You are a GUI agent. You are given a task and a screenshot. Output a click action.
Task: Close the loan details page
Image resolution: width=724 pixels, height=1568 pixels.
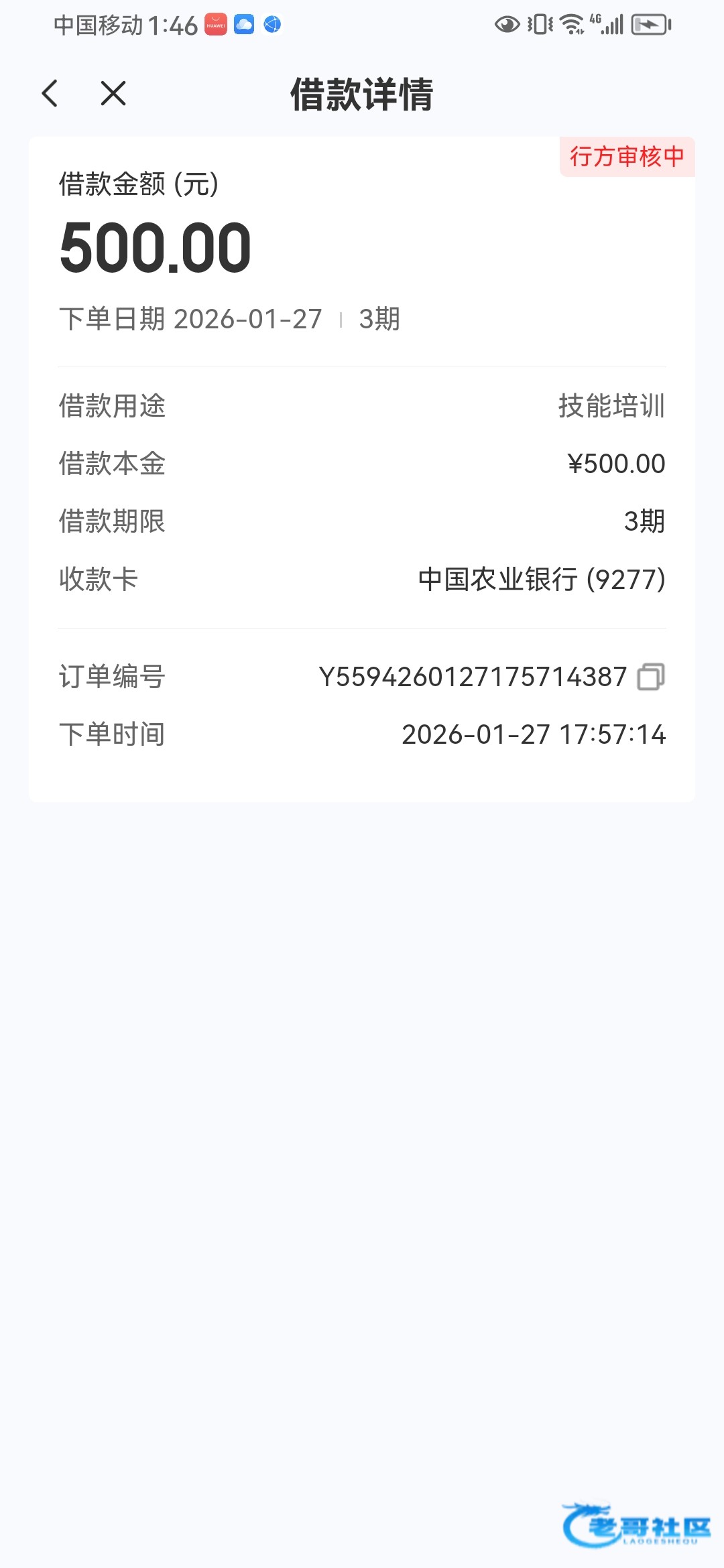coord(113,94)
